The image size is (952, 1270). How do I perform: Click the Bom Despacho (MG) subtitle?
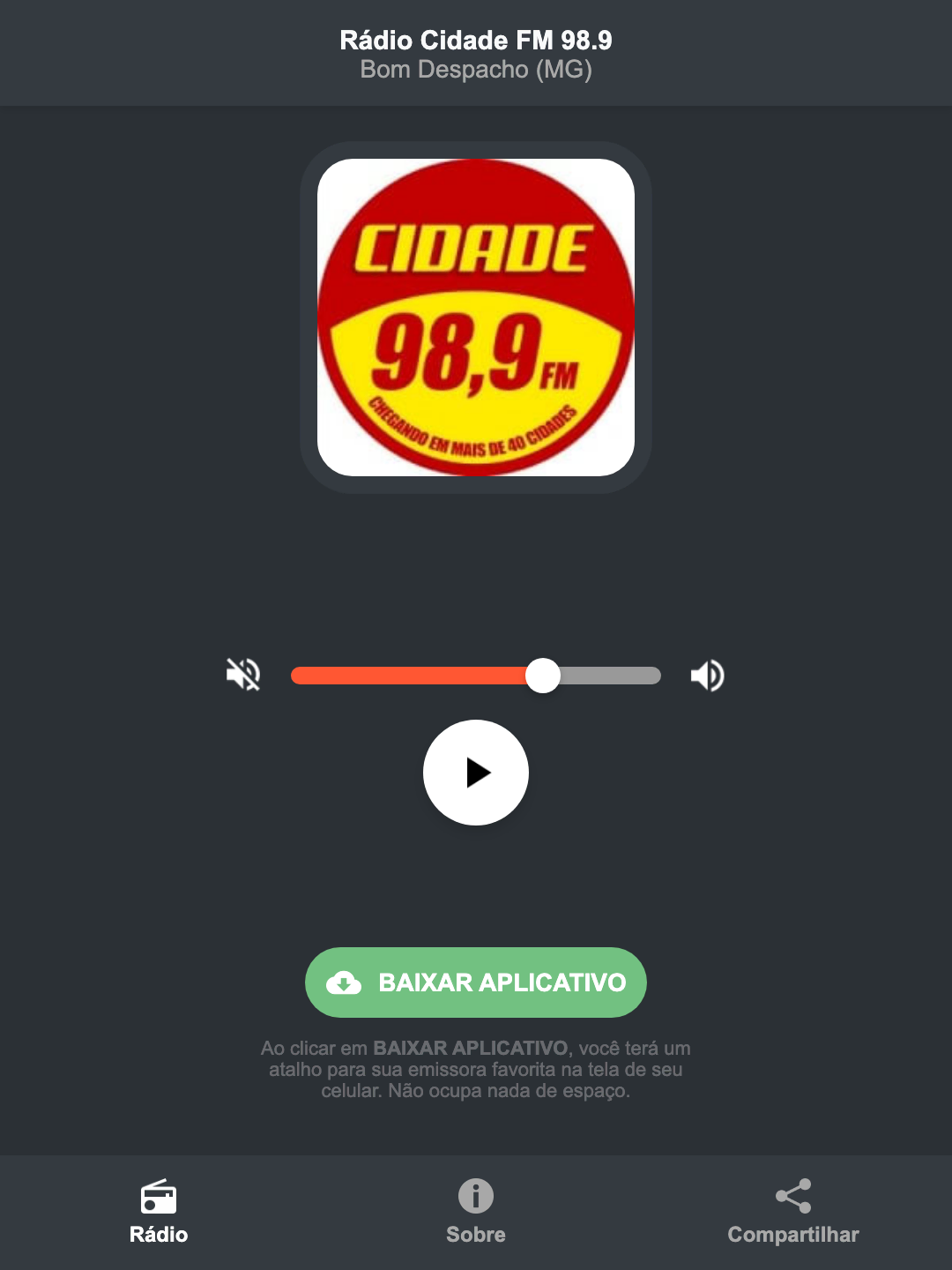tap(475, 71)
